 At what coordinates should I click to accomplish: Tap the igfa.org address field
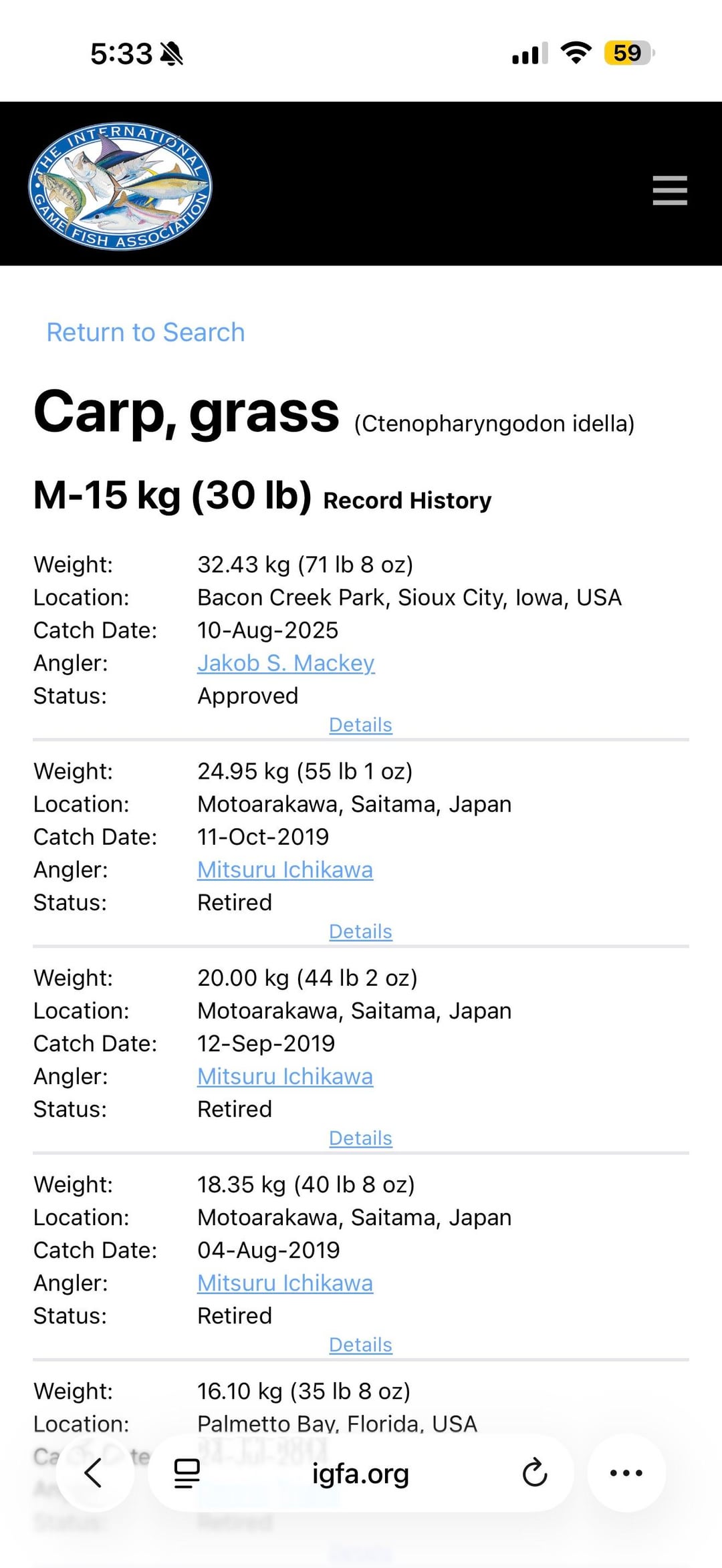[360, 1473]
